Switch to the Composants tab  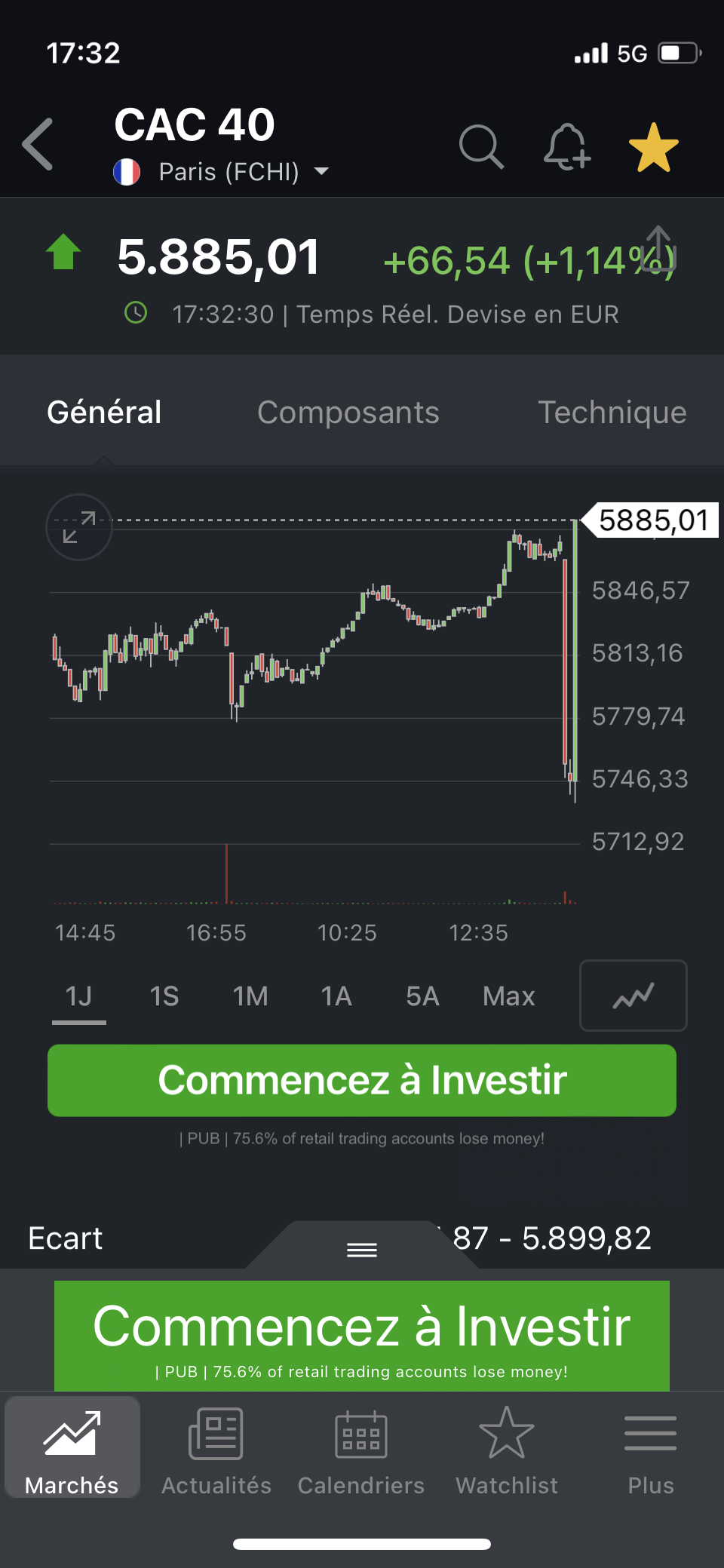348,413
